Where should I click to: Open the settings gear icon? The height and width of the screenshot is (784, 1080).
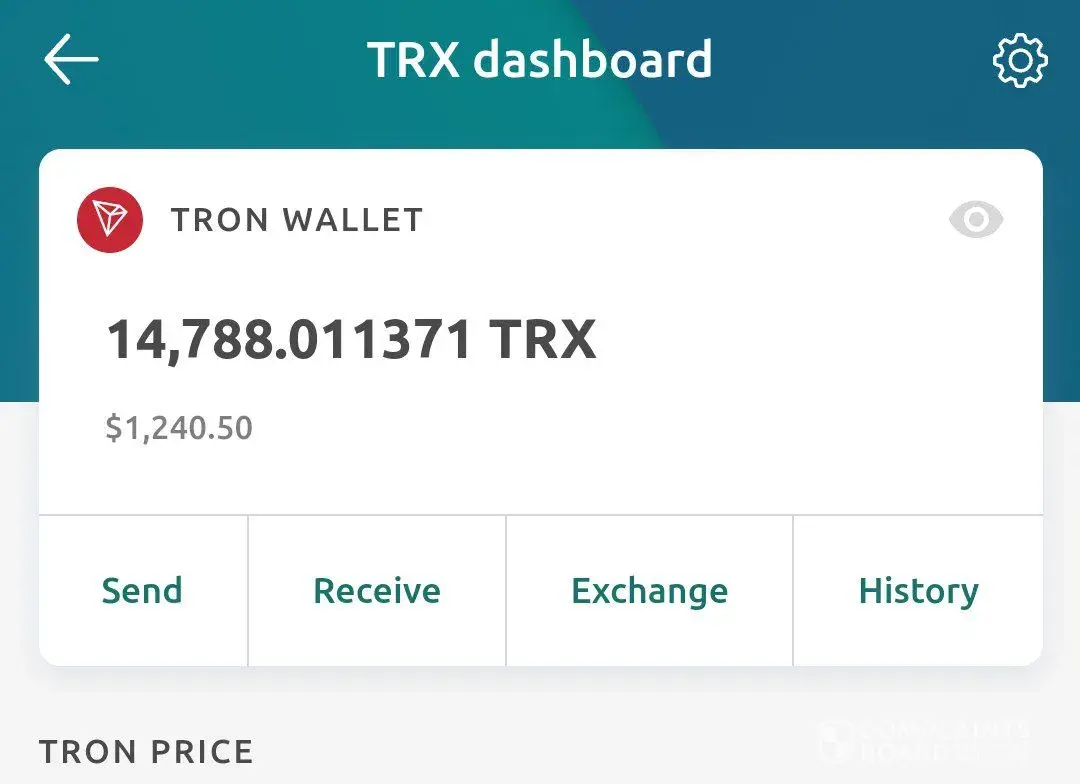click(1019, 60)
